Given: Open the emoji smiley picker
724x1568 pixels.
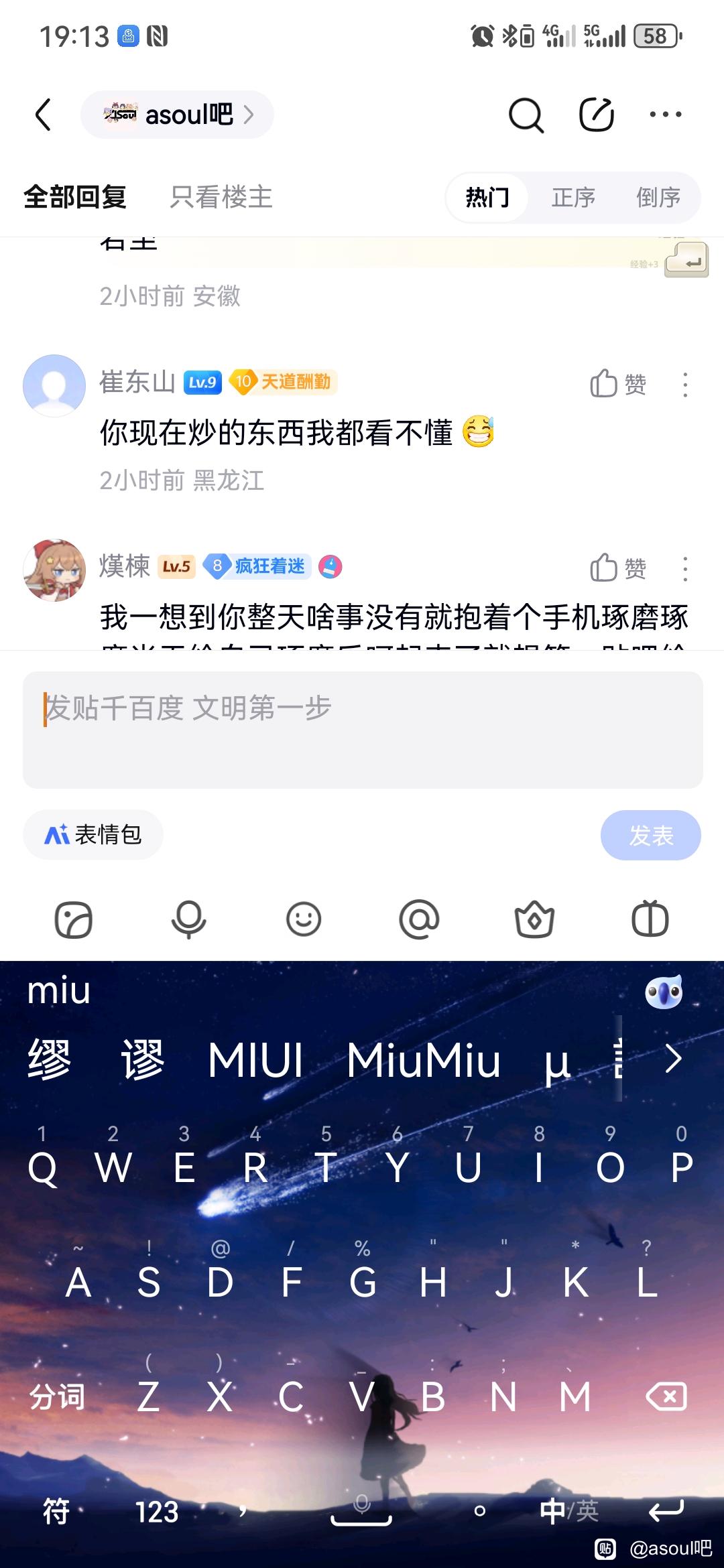Looking at the screenshot, I should point(304,919).
